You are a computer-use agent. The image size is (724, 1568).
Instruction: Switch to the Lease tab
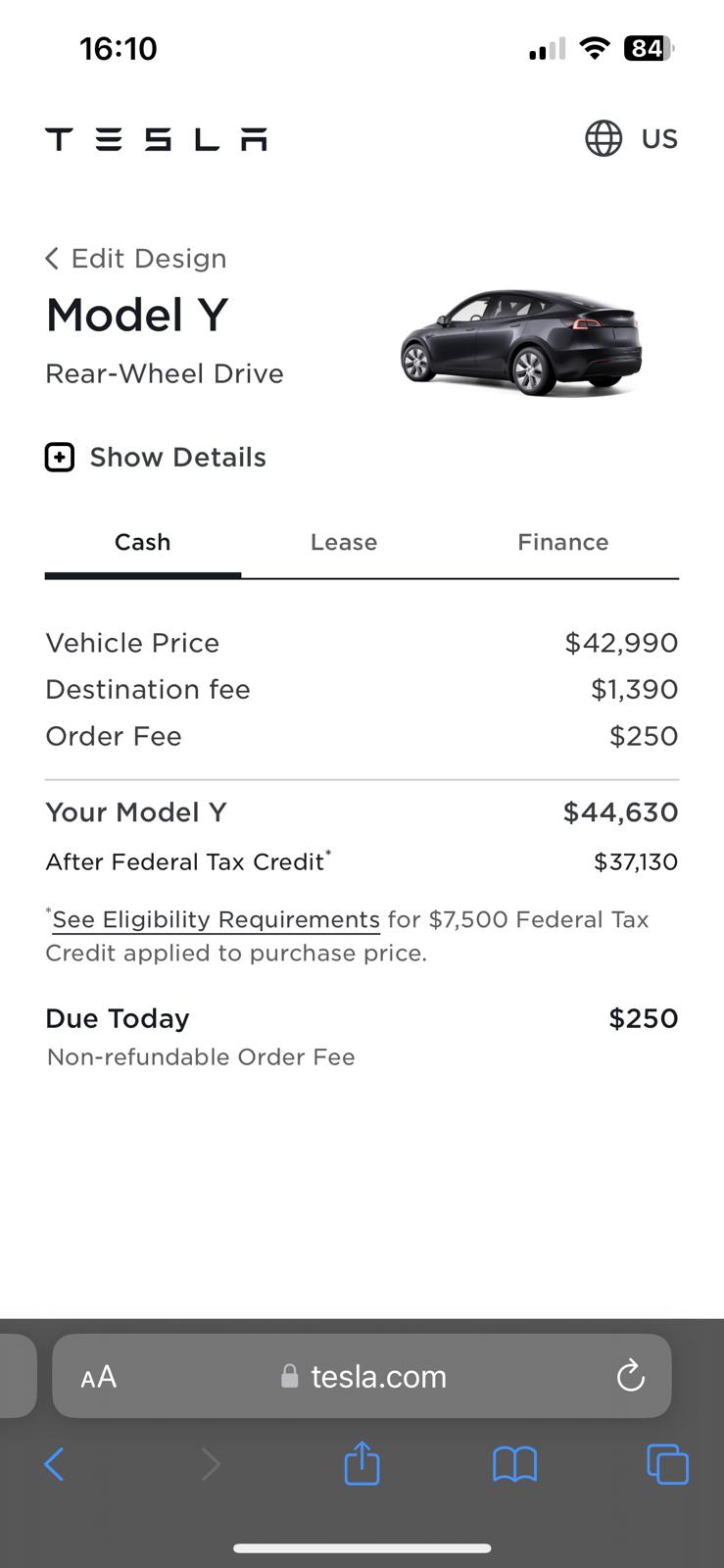point(344,542)
